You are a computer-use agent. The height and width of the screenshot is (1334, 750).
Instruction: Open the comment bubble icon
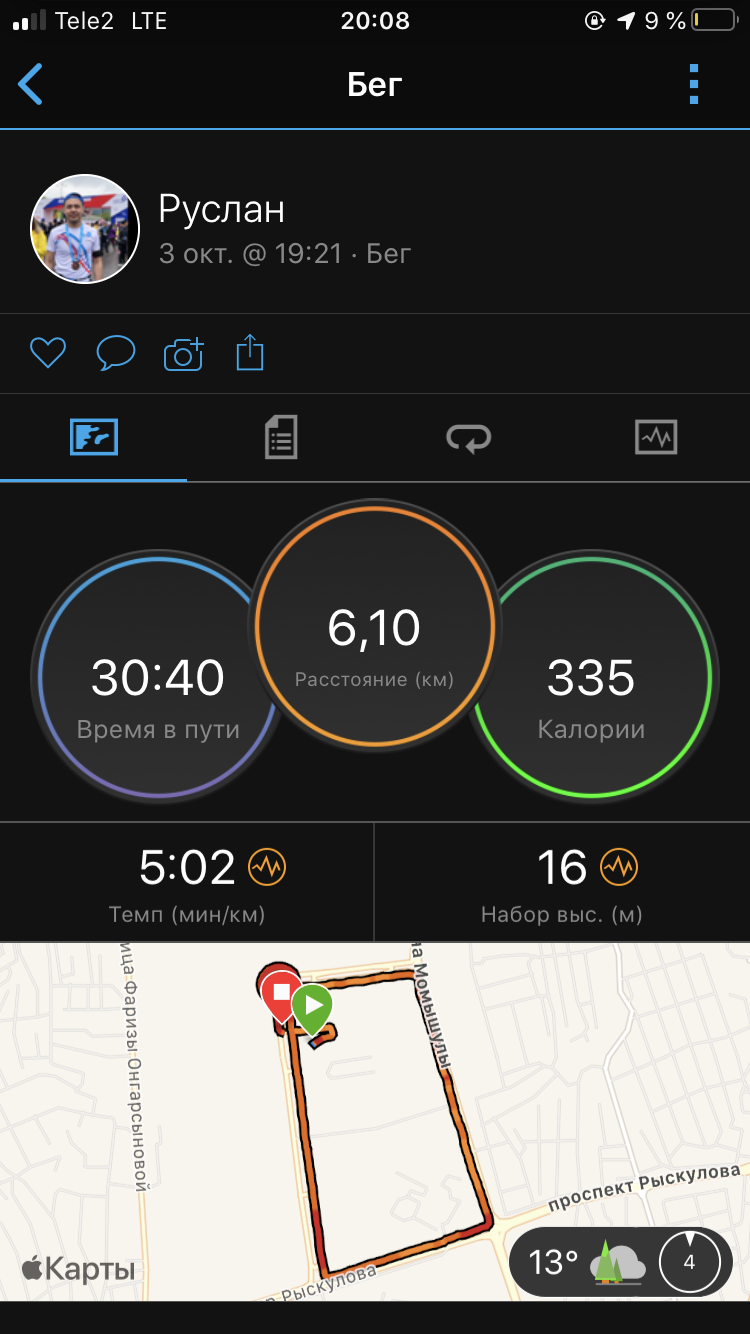[x=115, y=353]
